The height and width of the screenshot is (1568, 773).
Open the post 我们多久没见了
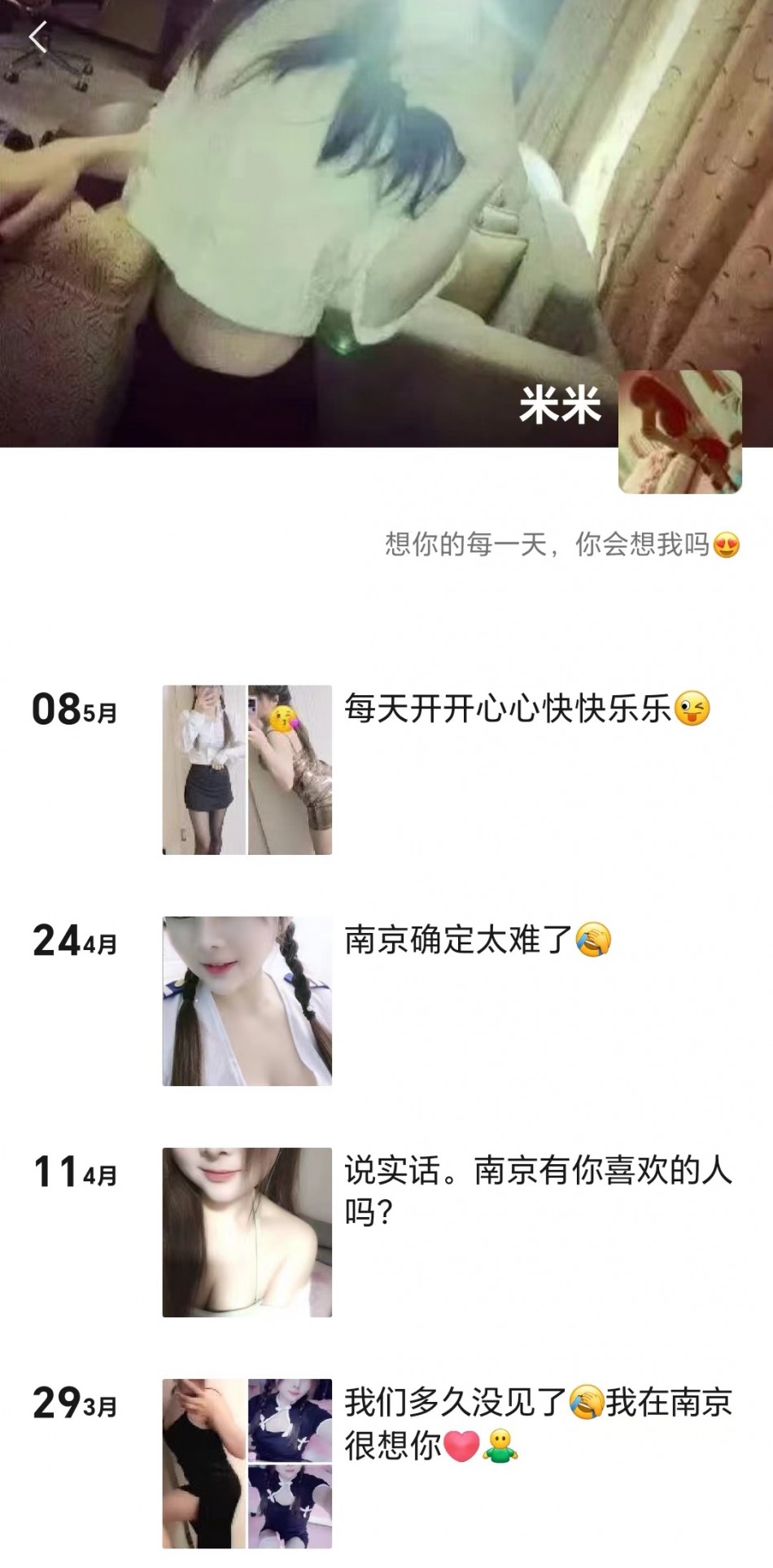click(x=537, y=1423)
